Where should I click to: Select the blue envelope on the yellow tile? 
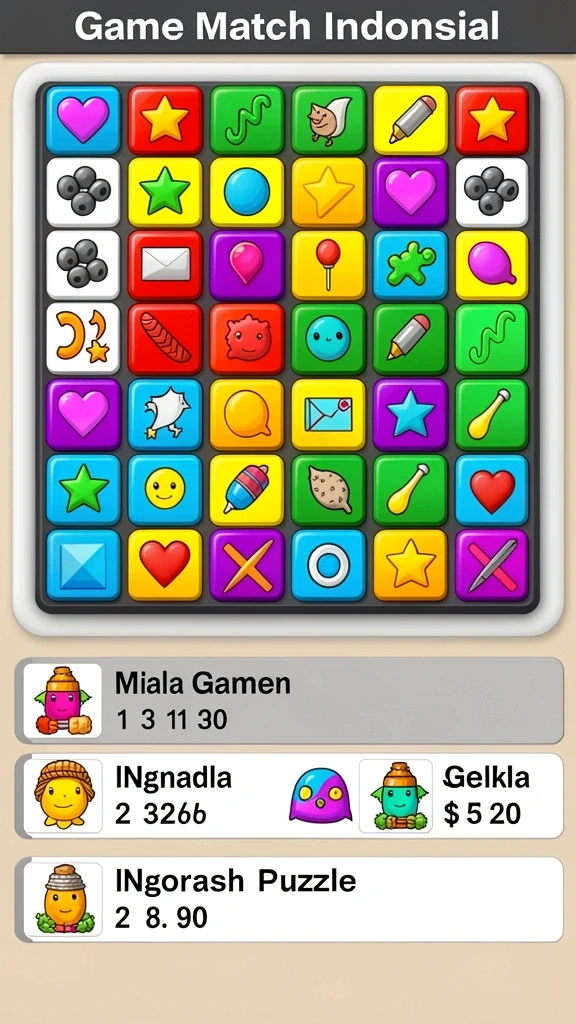click(x=328, y=414)
